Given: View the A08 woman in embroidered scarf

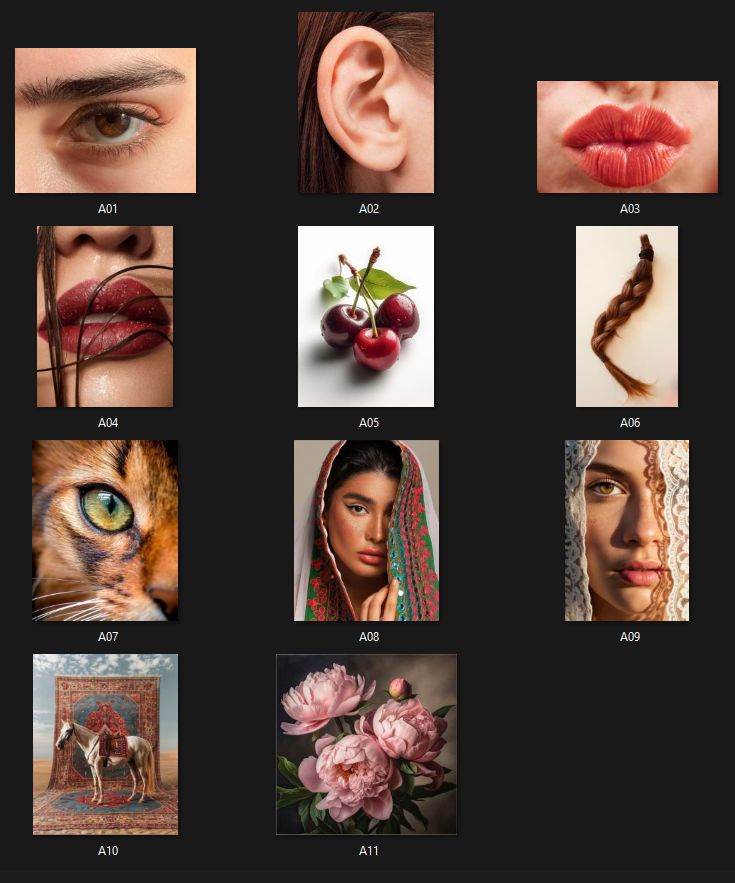Looking at the screenshot, I should (x=366, y=530).
